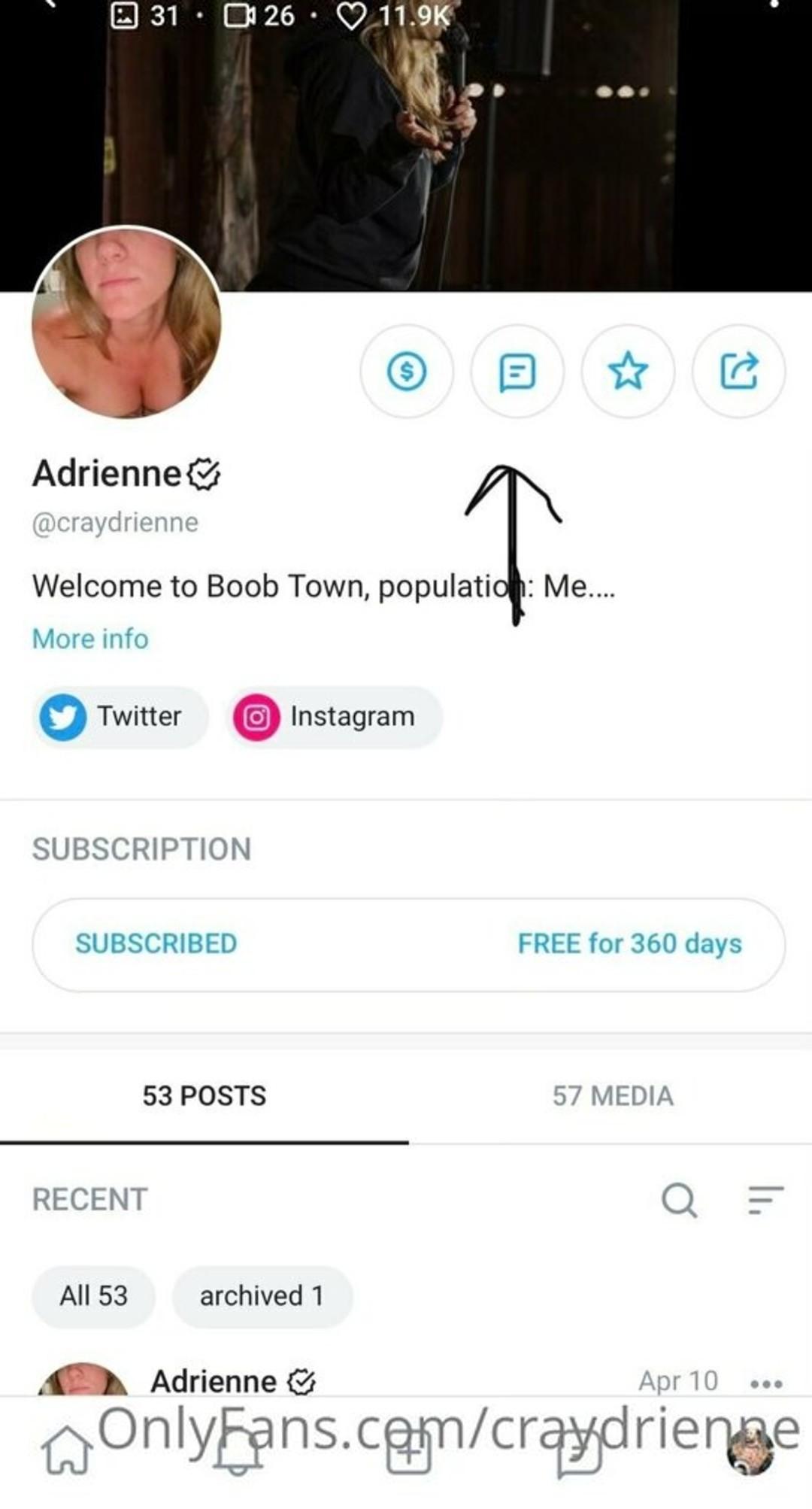Switch to the 57 Media tab
This screenshot has height=1509, width=812.
(613, 1096)
